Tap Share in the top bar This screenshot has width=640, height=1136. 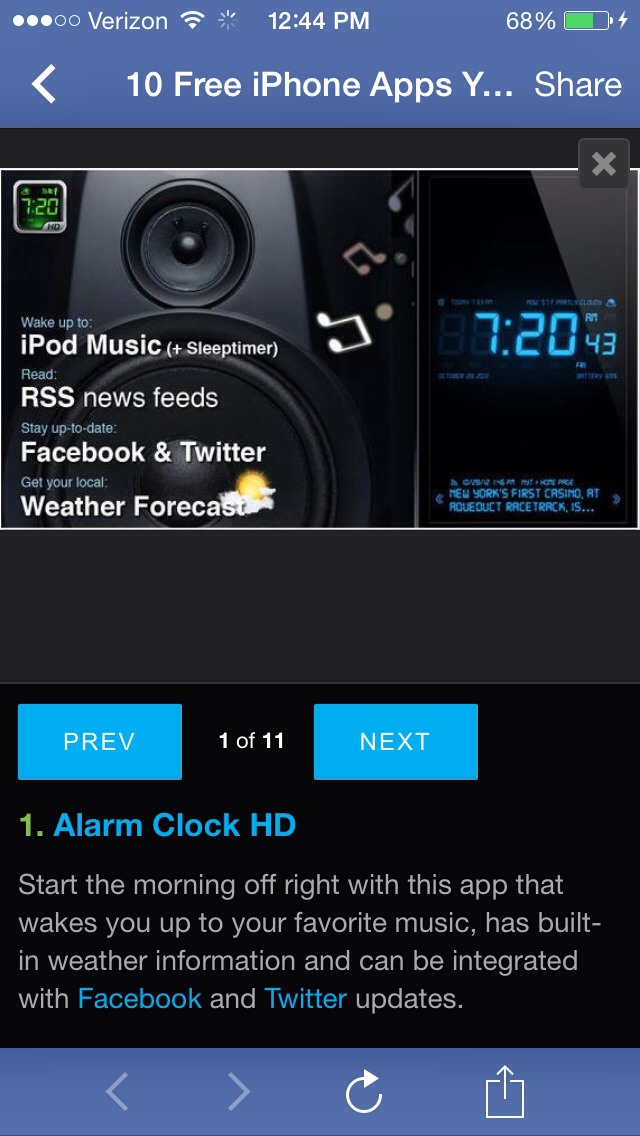(x=577, y=85)
